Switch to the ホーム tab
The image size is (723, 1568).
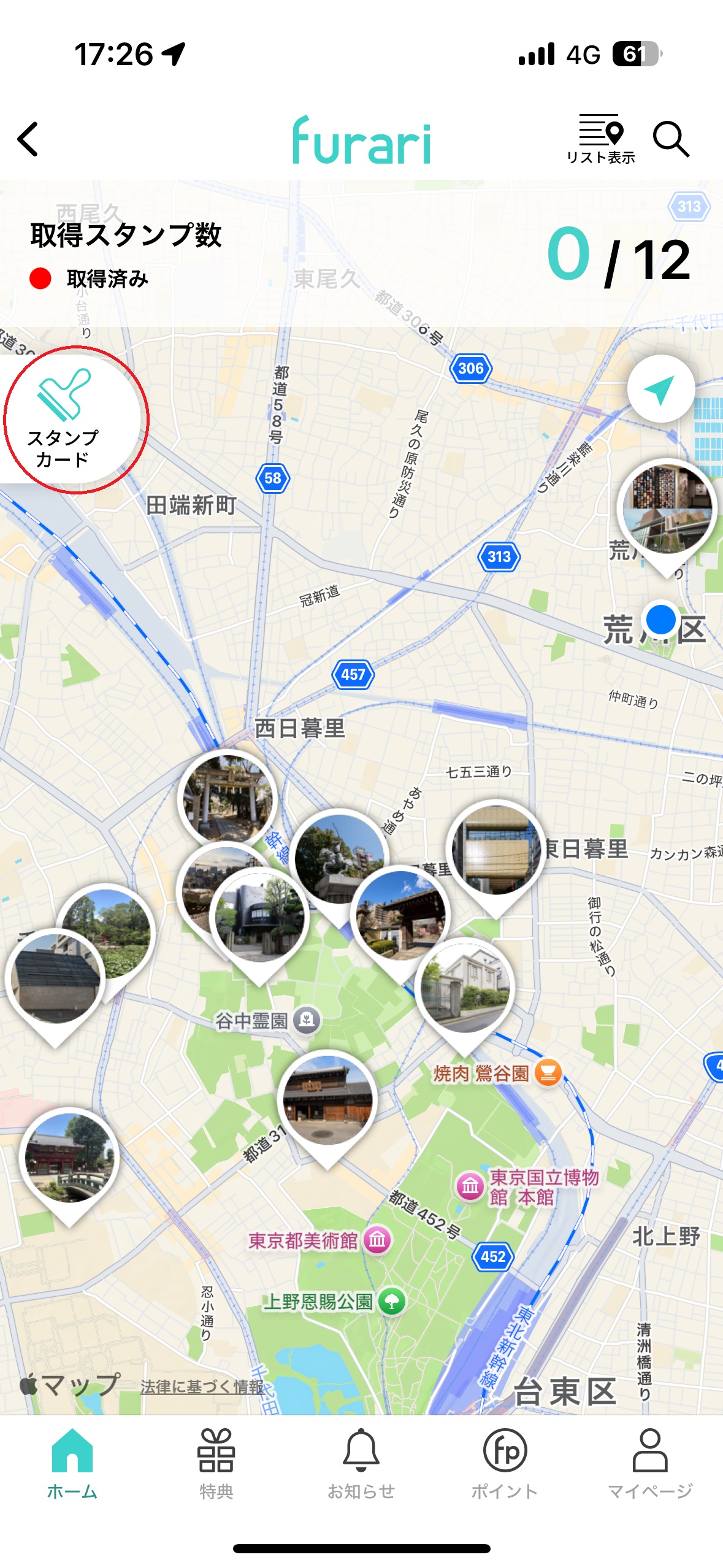(x=72, y=1464)
